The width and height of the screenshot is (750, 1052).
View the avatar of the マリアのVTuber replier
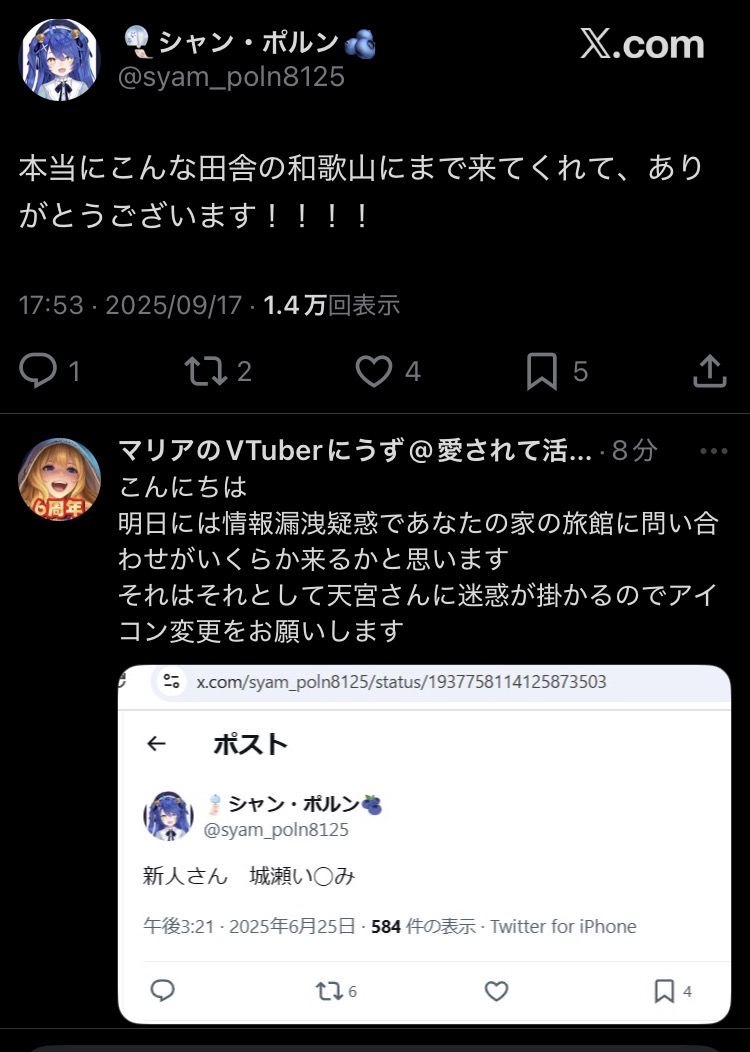[59, 479]
